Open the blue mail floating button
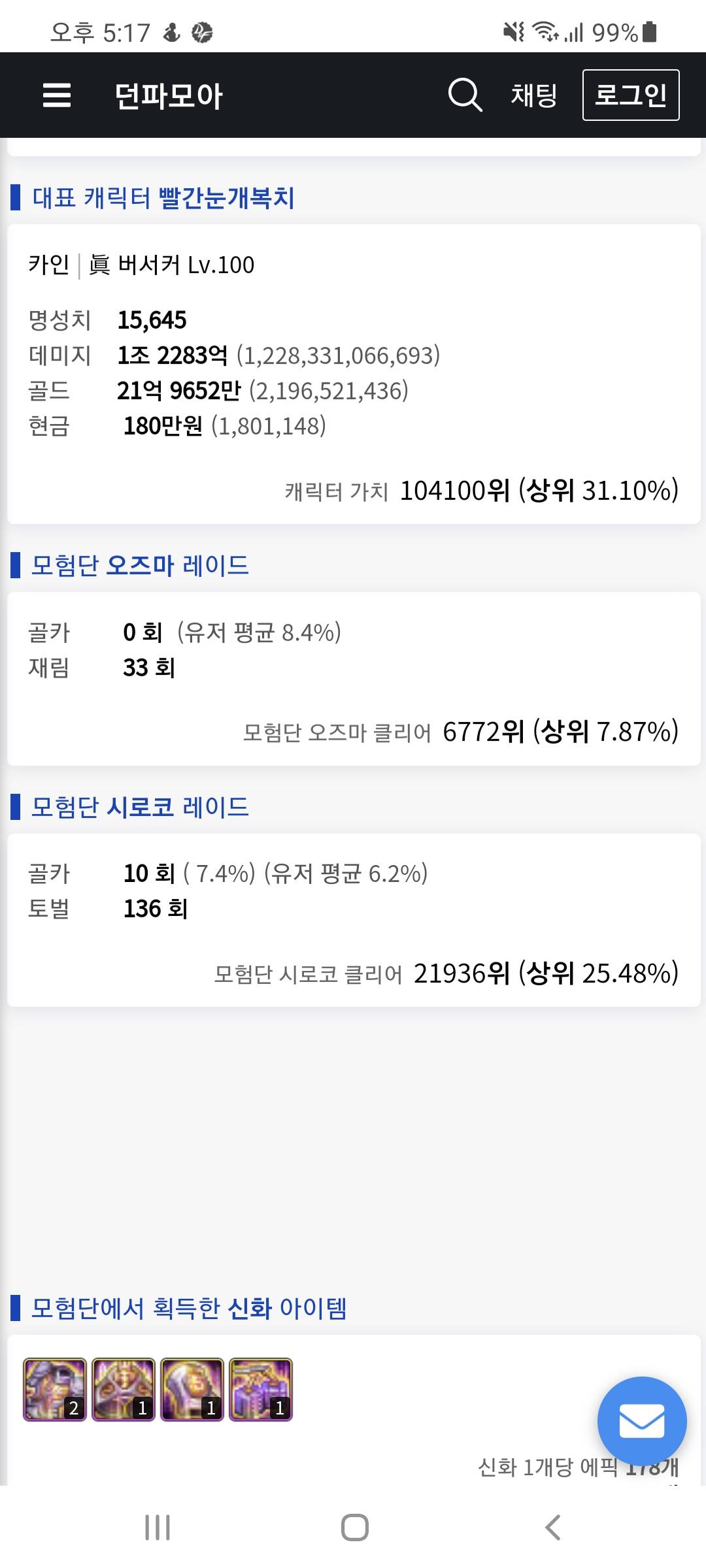The height and width of the screenshot is (1568, 706). pos(642,1421)
